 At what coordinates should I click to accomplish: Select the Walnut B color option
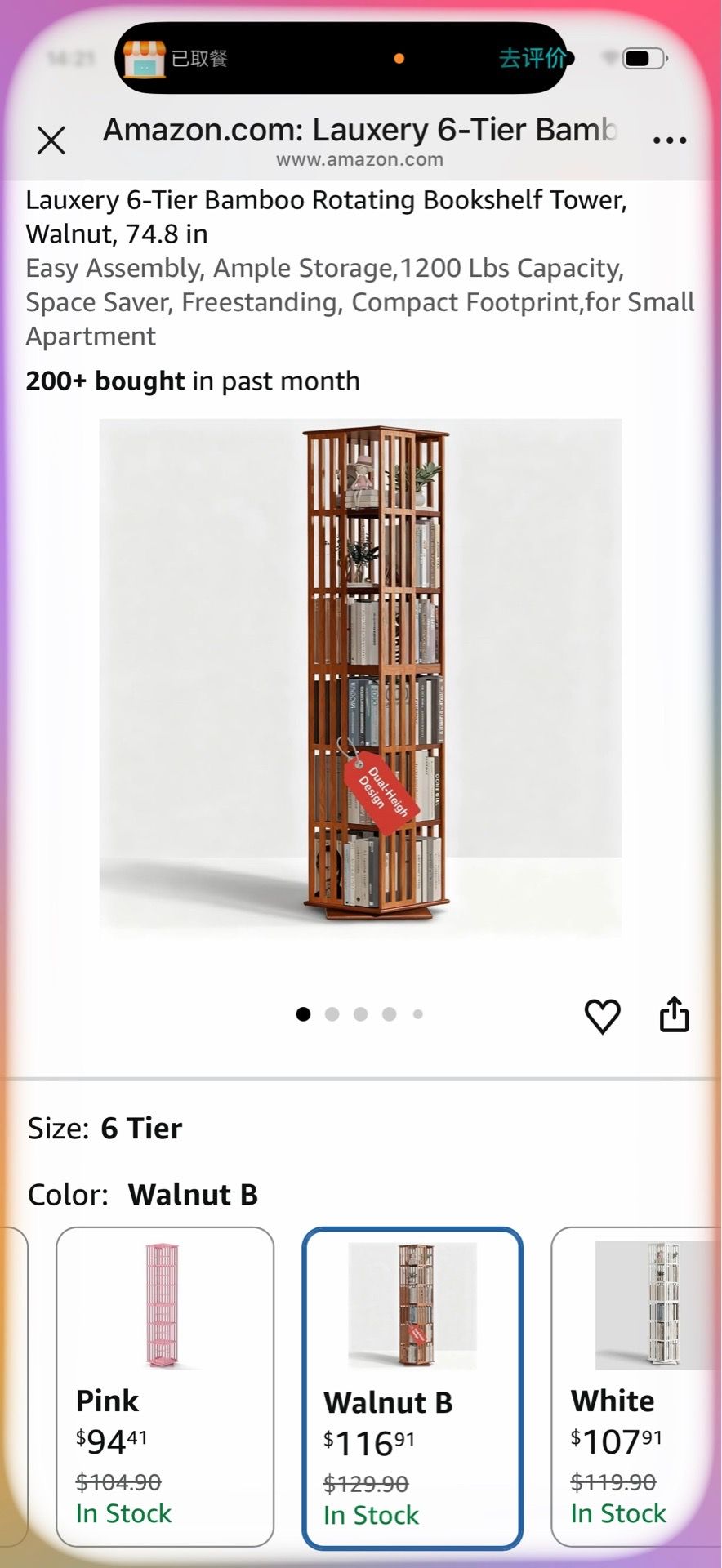point(412,1388)
